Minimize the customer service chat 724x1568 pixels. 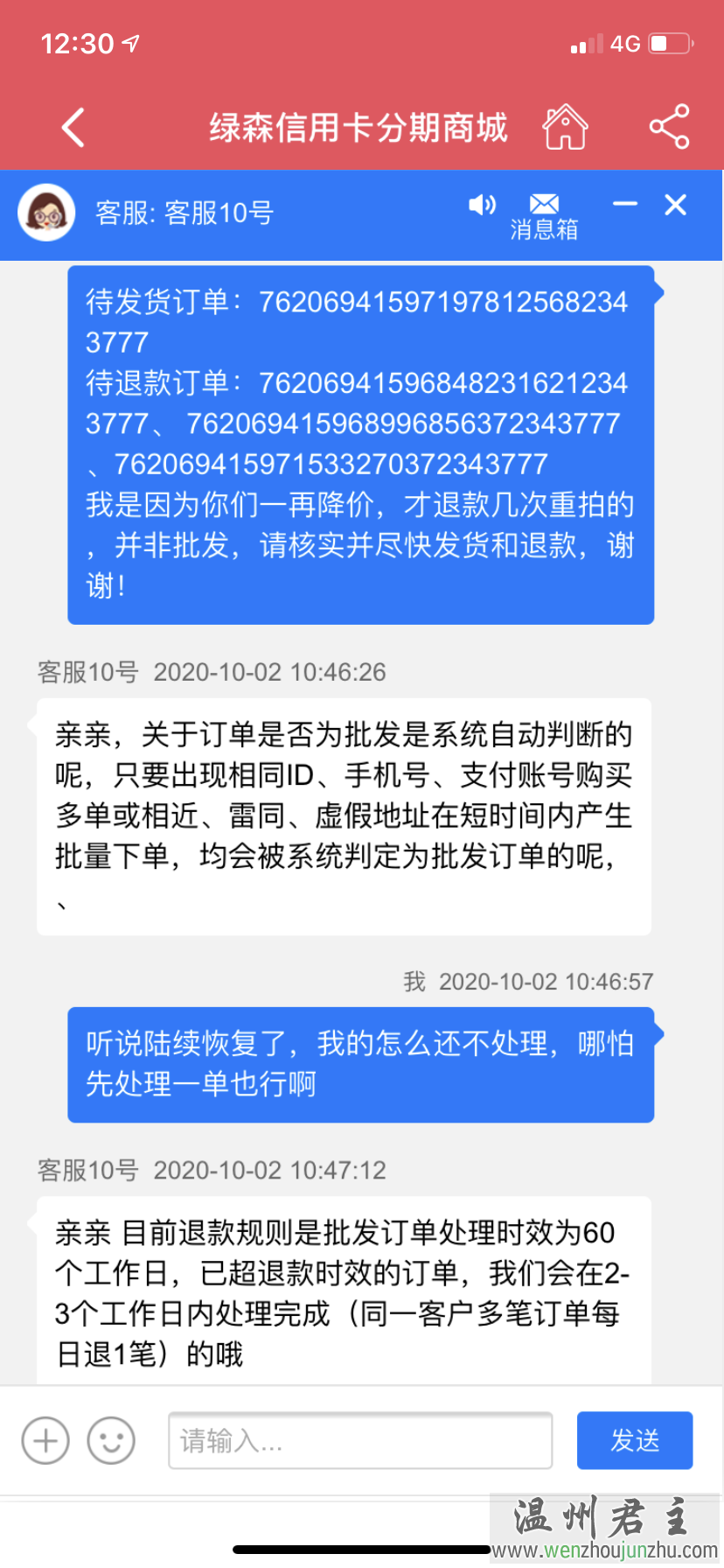tap(625, 205)
